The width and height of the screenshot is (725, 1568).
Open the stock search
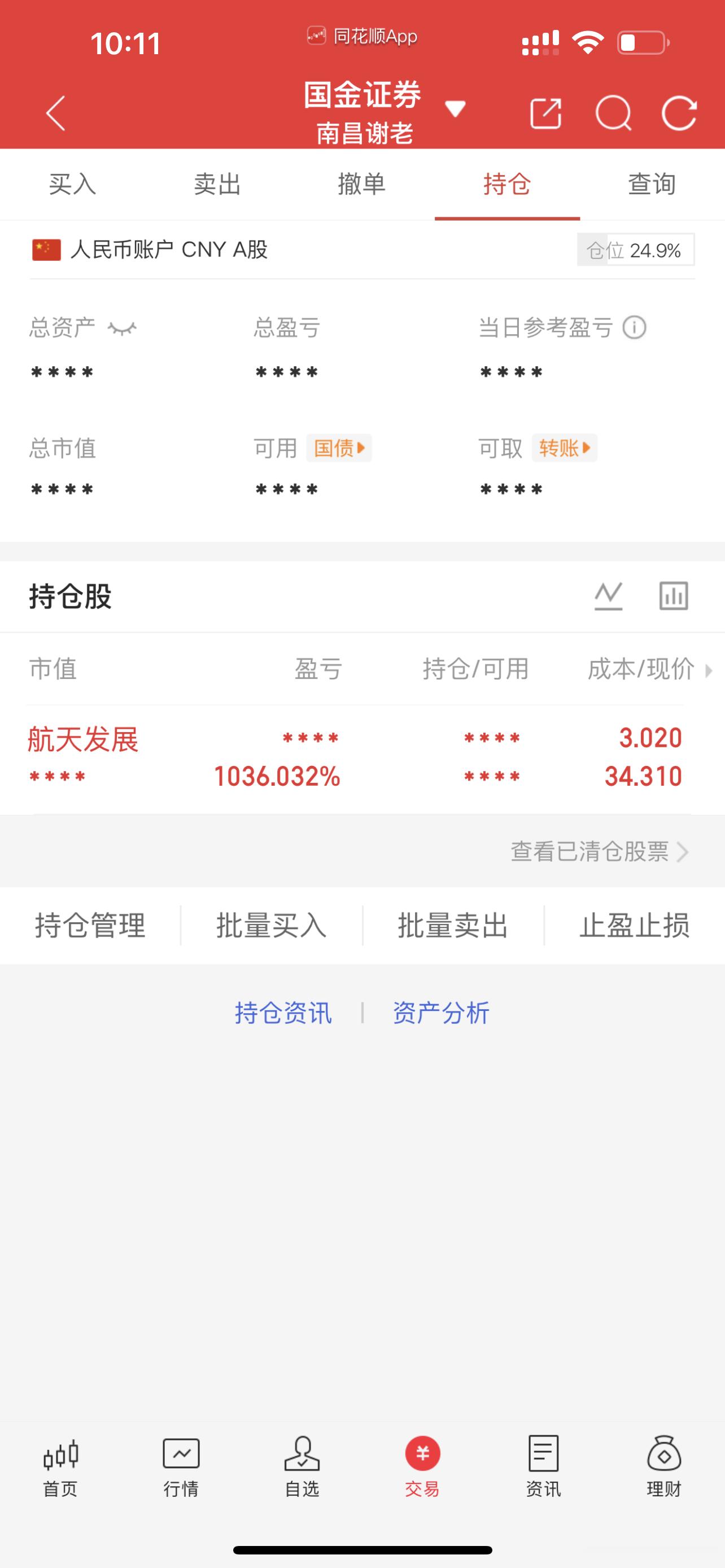click(x=614, y=113)
